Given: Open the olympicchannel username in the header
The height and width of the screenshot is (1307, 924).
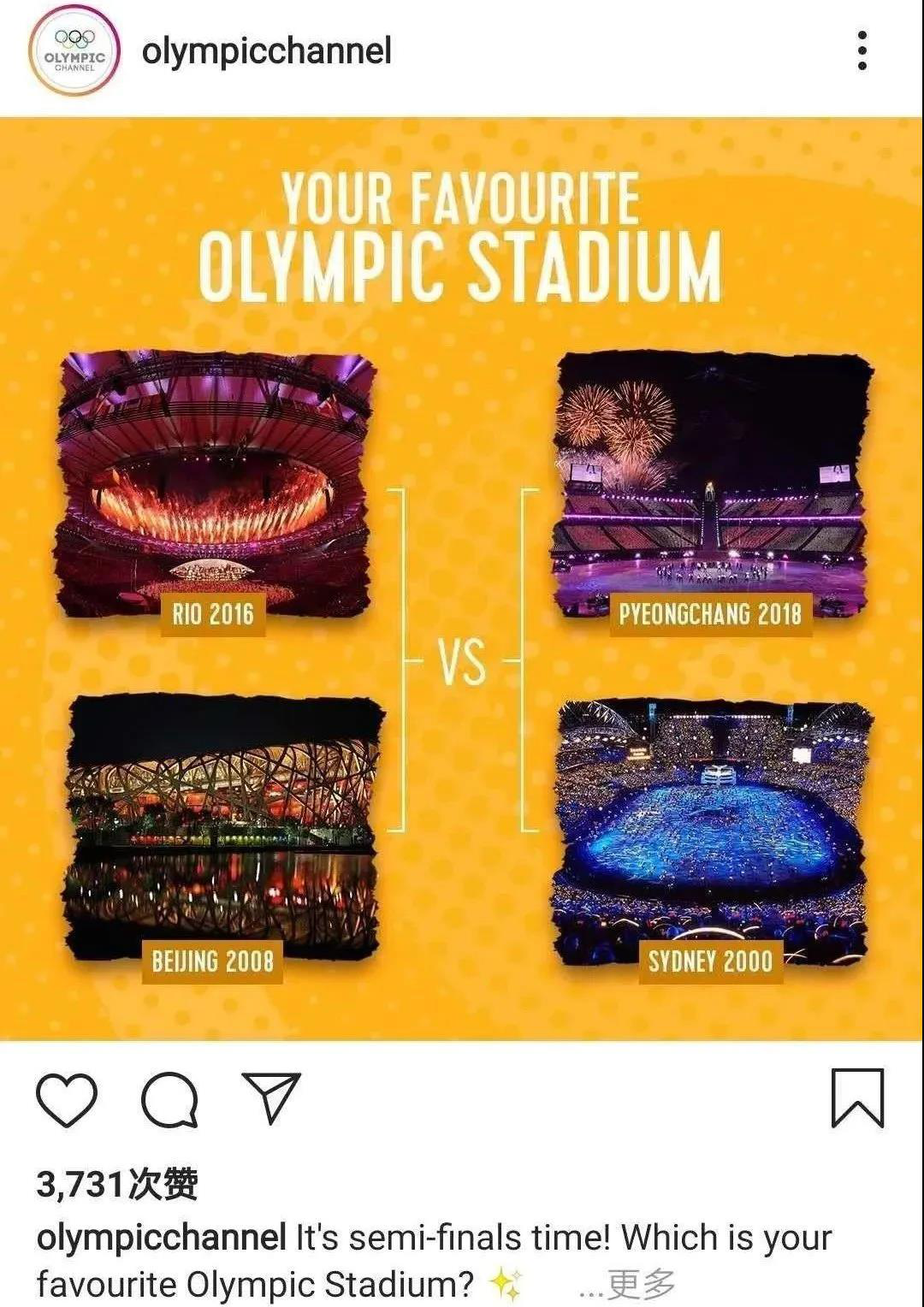Looking at the screenshot, I should [x=266, y=51].
